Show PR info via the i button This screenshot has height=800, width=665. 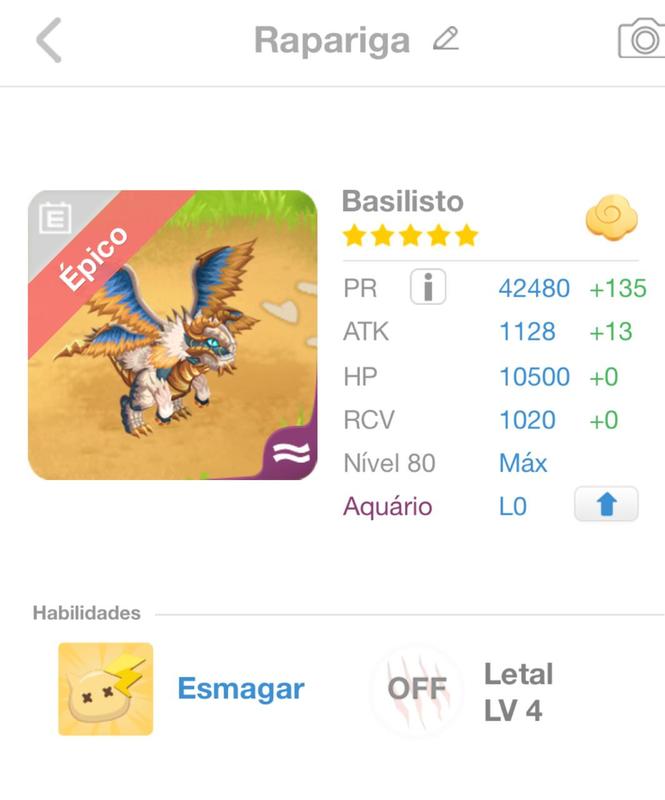428,288
